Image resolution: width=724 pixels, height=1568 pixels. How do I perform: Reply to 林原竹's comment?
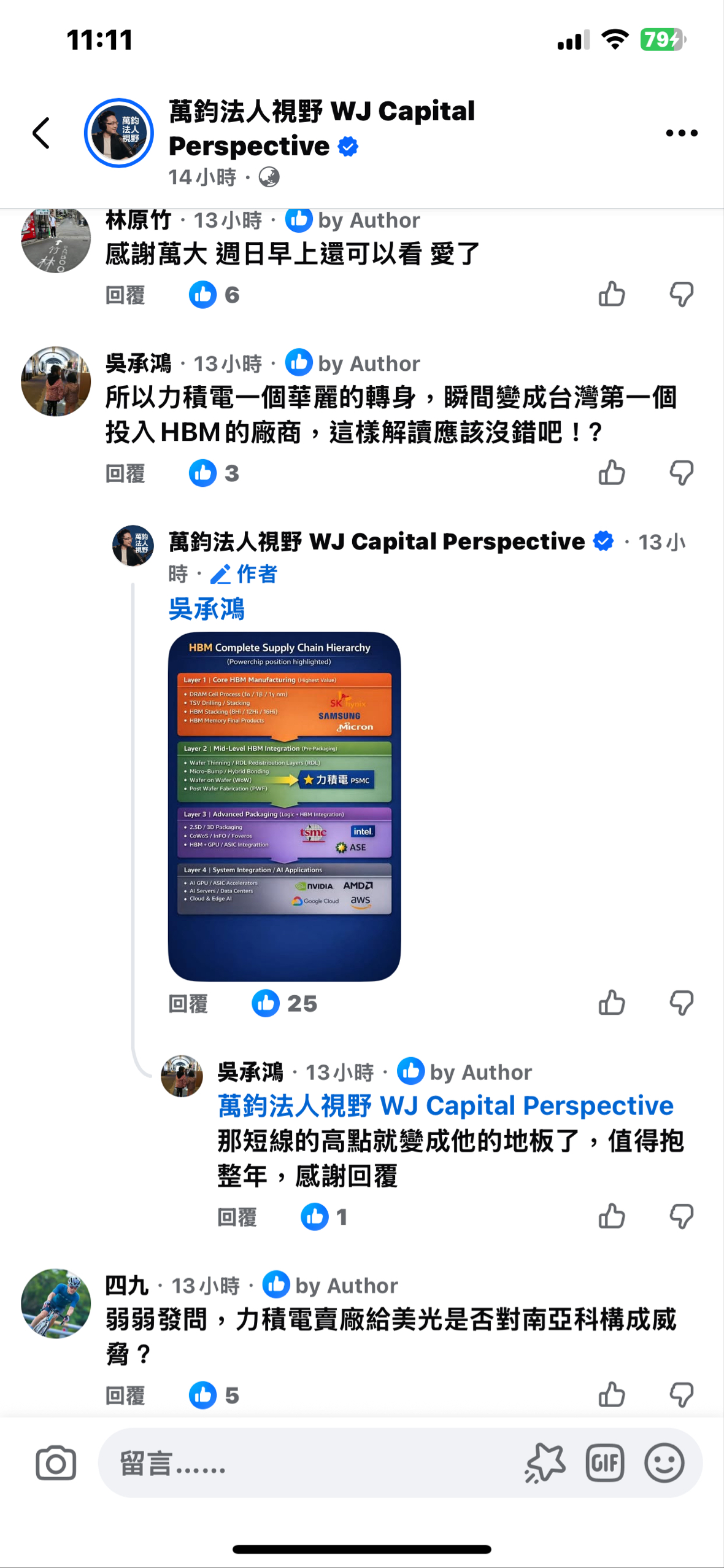click(125, 295)
